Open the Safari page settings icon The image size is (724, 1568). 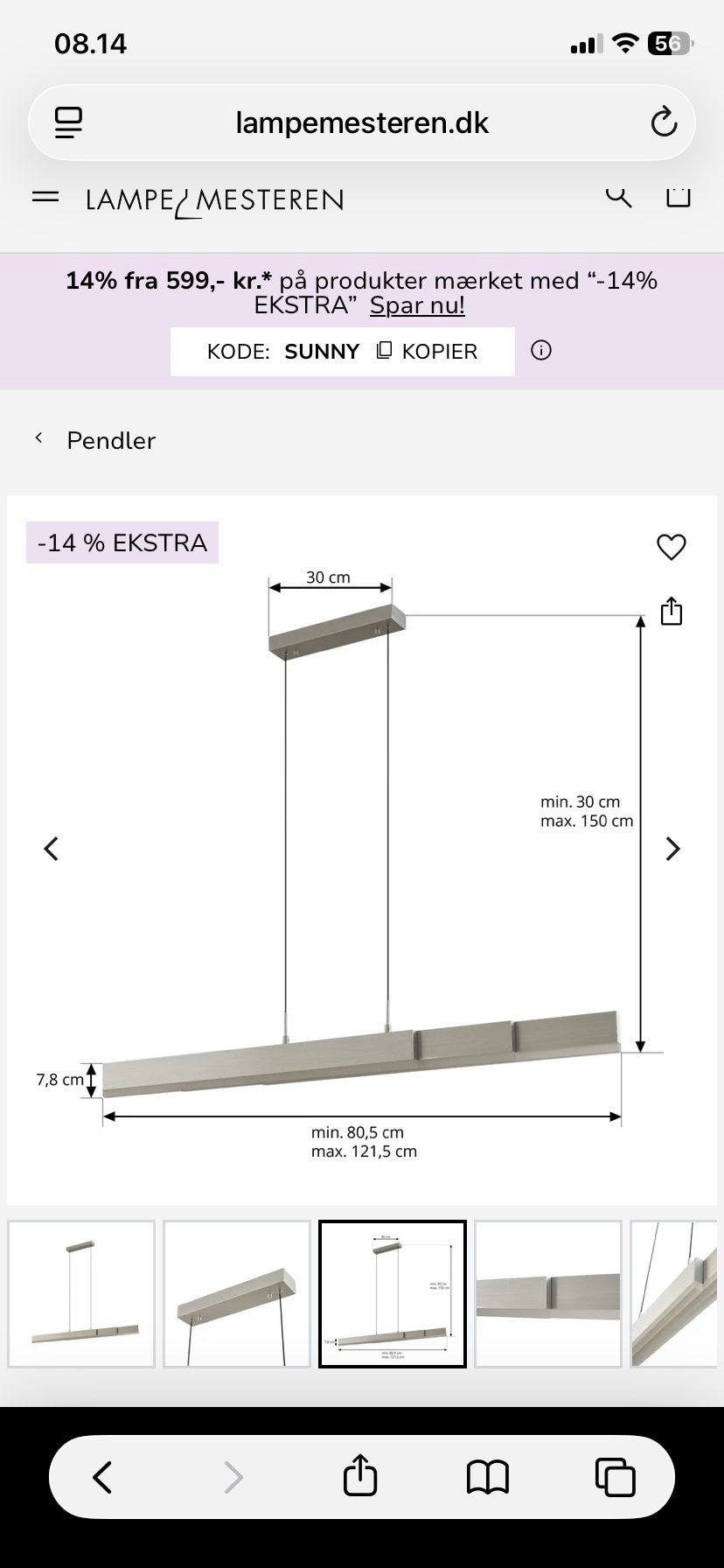point(68,122)
